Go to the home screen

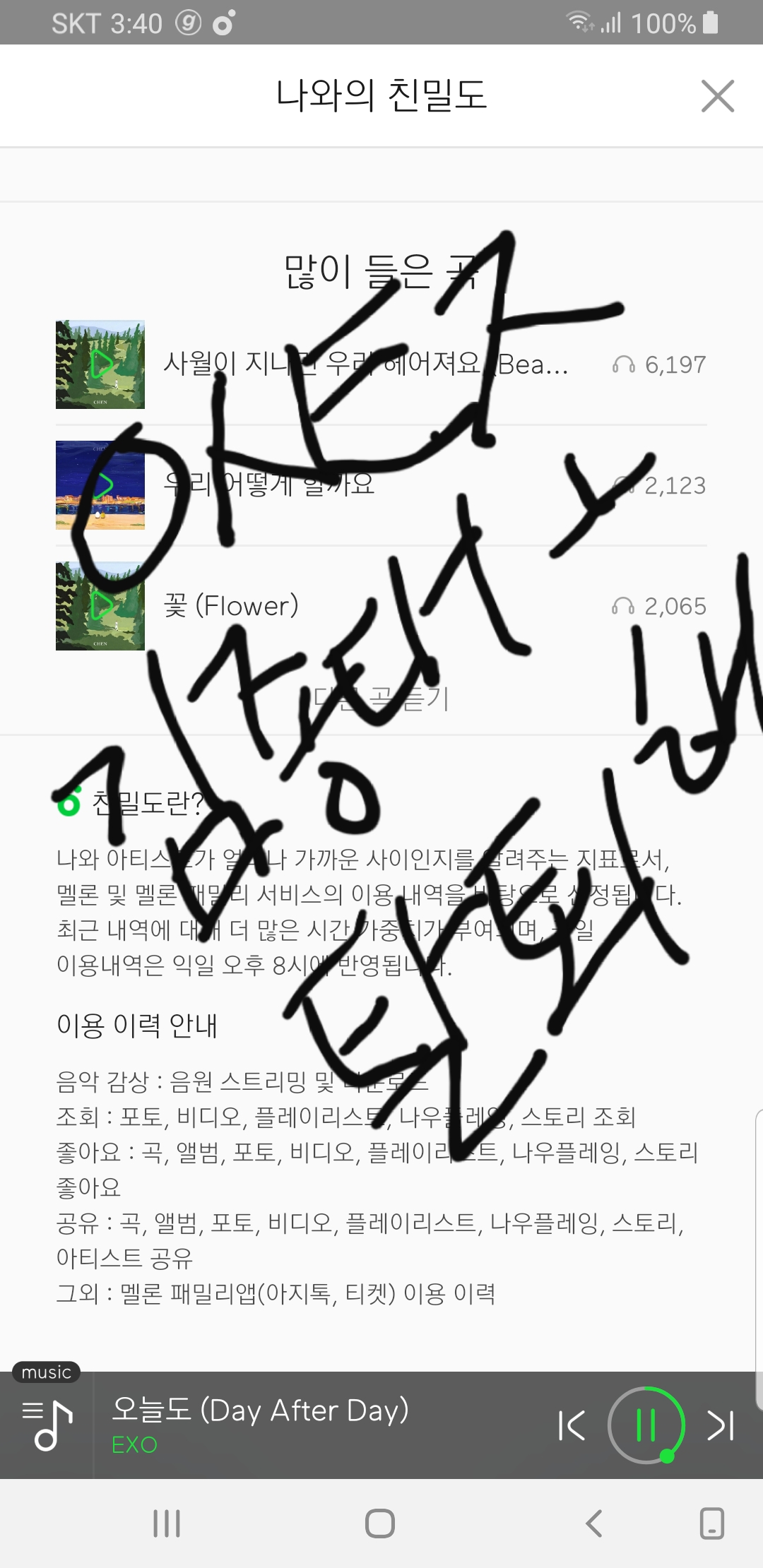tap(380, 1524)
